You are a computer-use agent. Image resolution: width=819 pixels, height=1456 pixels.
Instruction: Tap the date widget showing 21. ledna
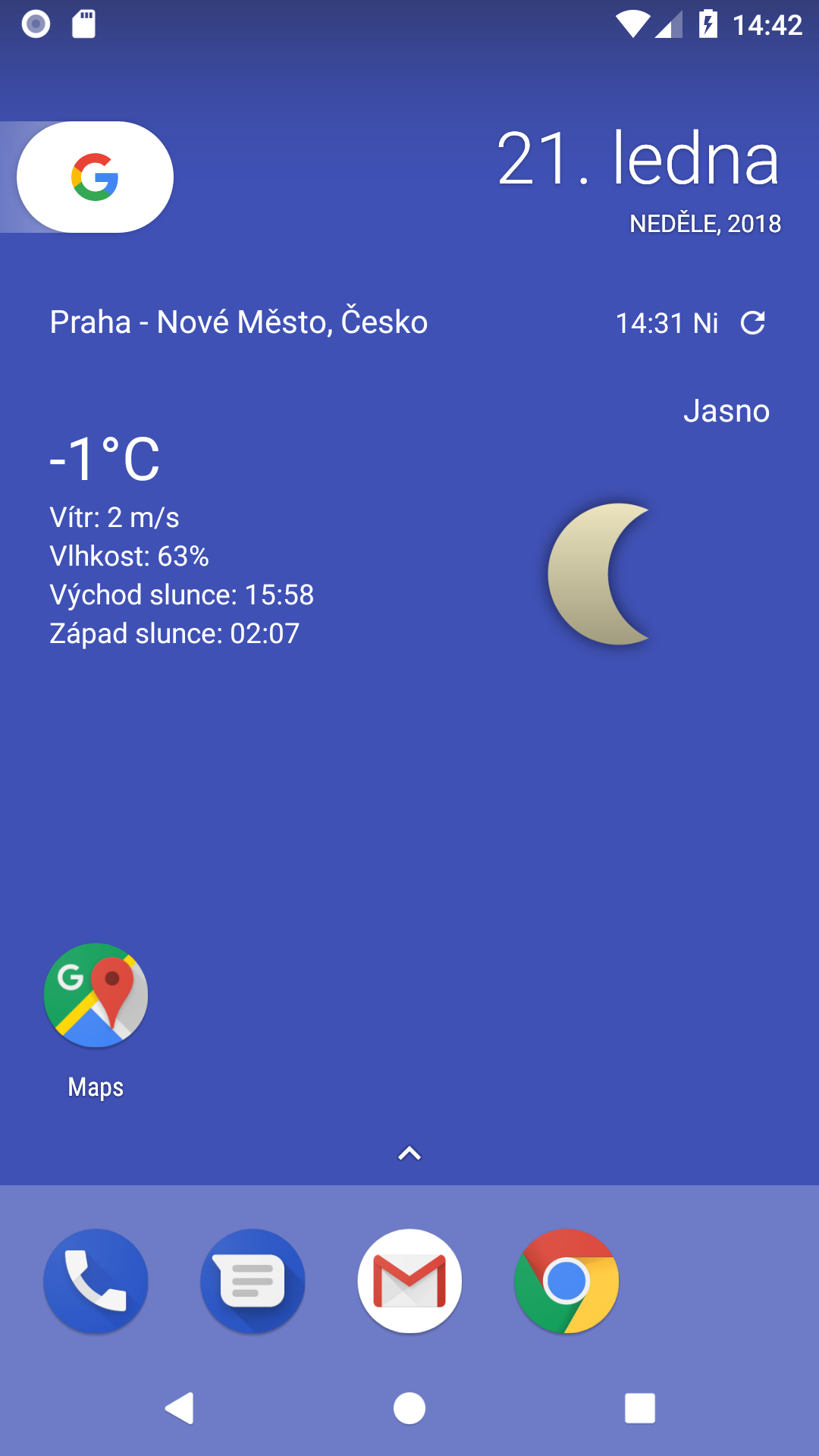pos(638,159)
